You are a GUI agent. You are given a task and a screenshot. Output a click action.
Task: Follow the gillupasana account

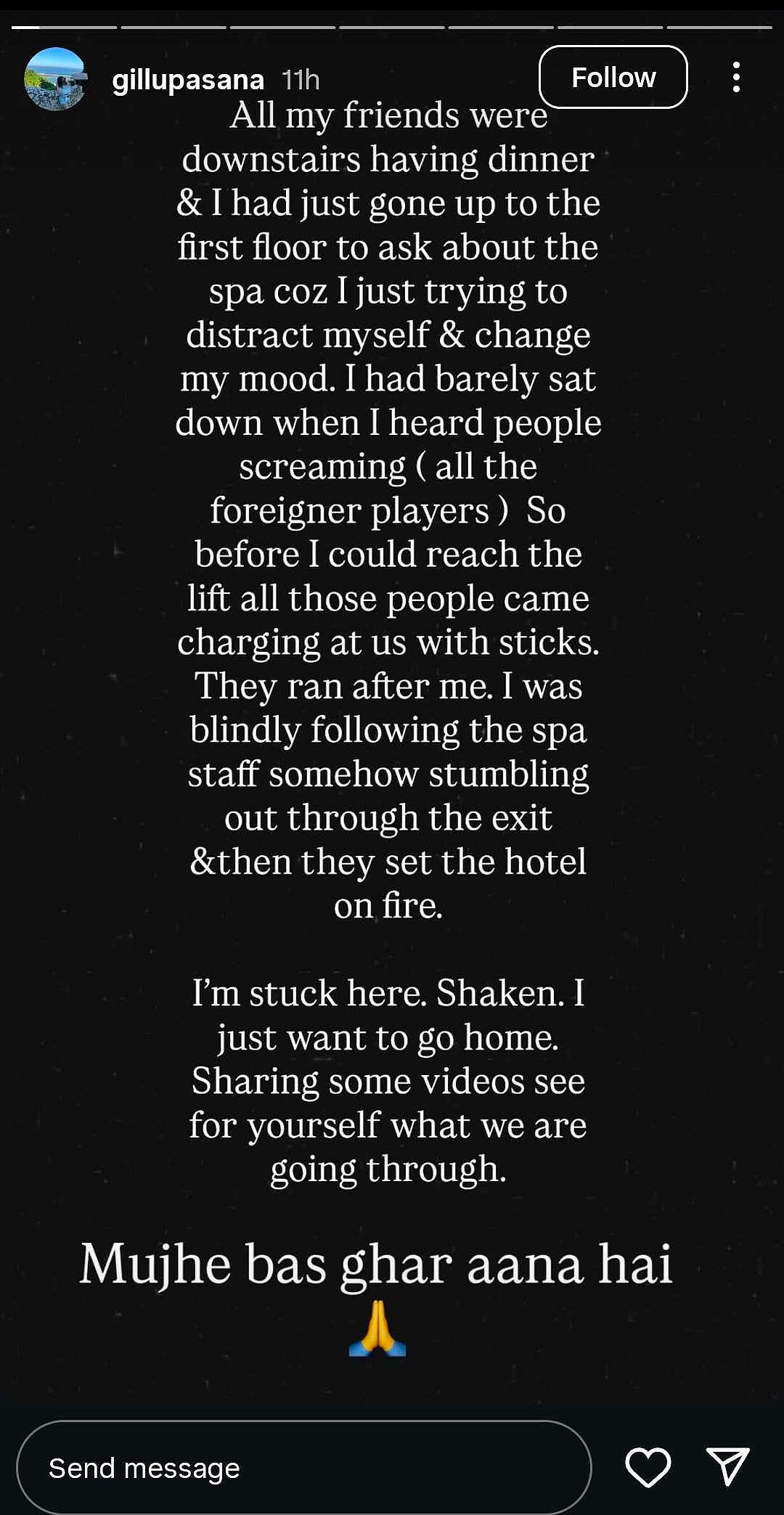tap(613, 77)
